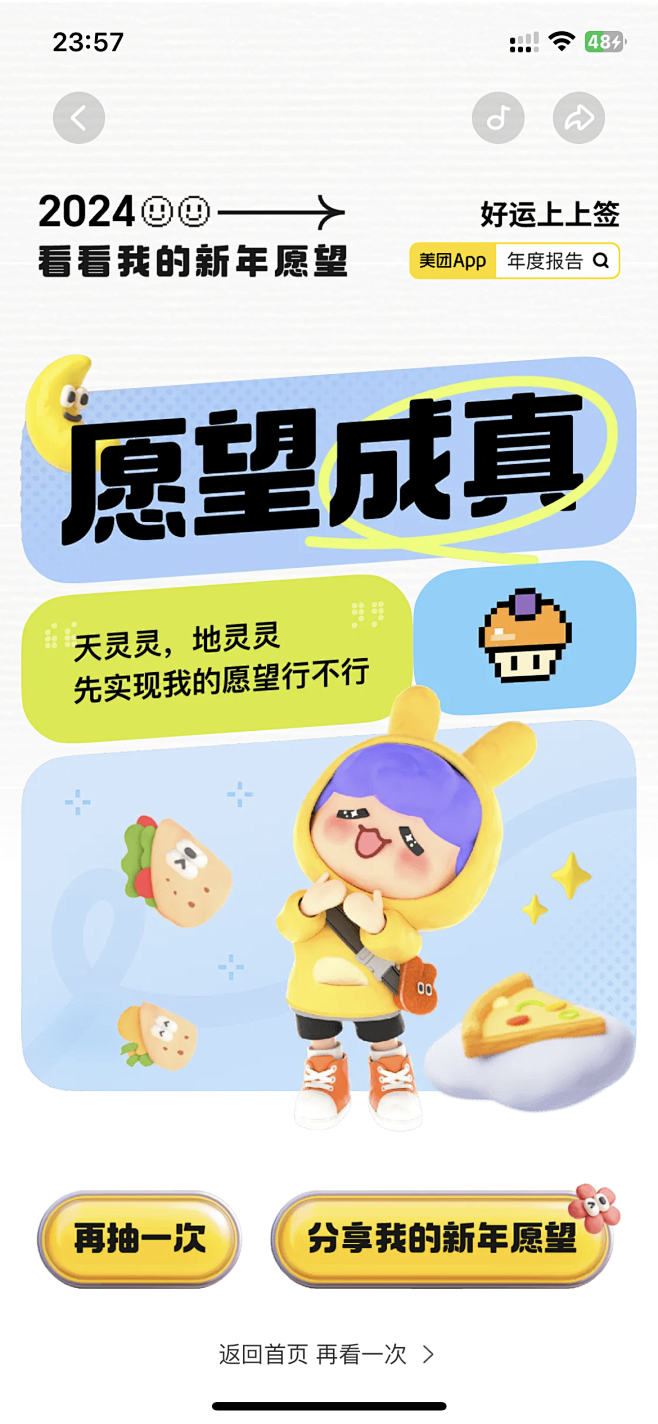Open 返回首页 再看一次 link
Viewport: 658px width, 1424px height.
click(x=327, y=1354)
